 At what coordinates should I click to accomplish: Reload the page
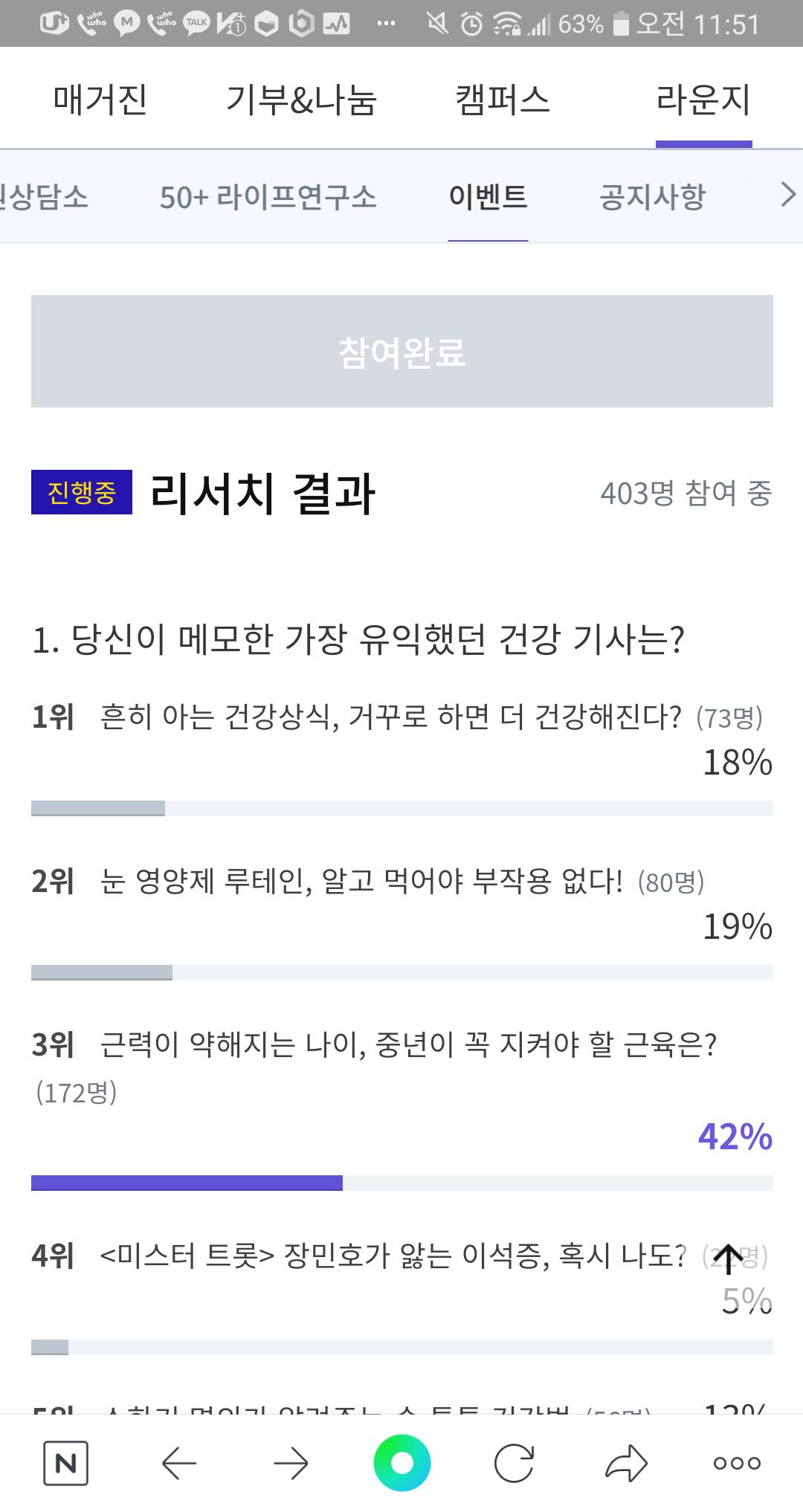pyautogui.click(x=514, y=1464)
